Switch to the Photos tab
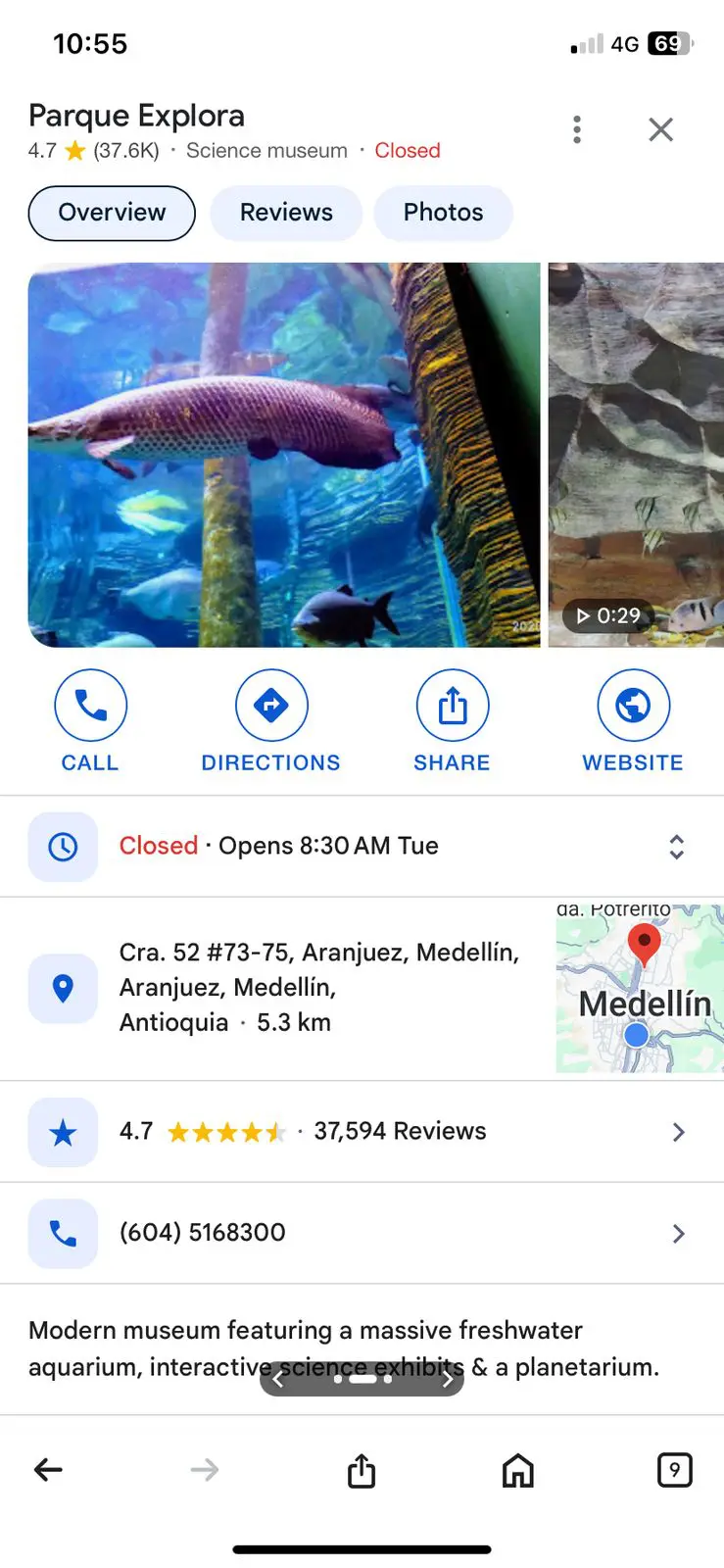724x1568 pixels. tap(443, 213)
